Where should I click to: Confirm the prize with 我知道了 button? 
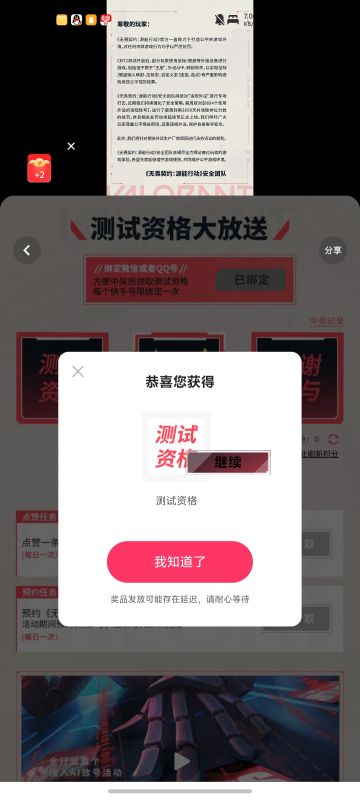coord(179,562)
